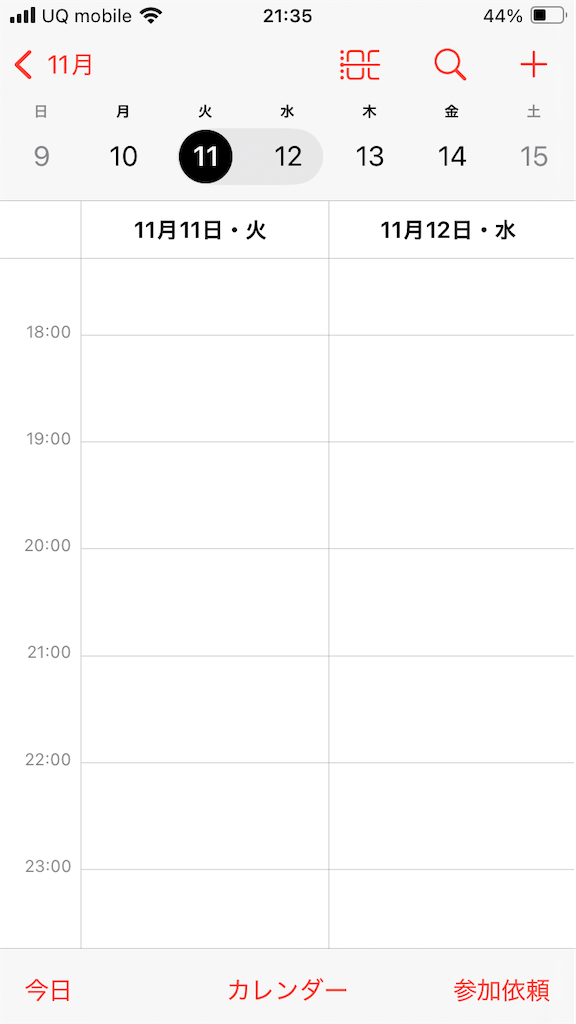The height and width of the screenshot is (1024, 576).
Task: Select Monday the 10th
Action: click(x=123, y=157)
